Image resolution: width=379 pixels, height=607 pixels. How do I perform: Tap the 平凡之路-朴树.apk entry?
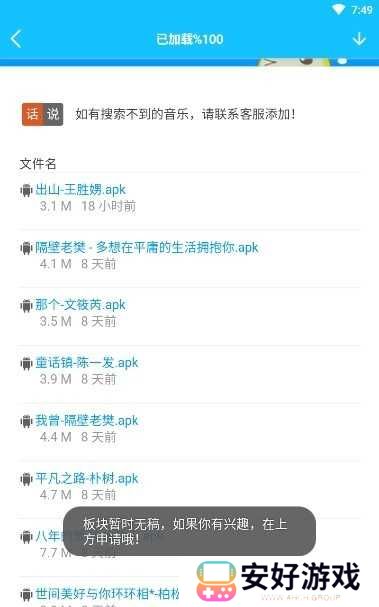(87, 478)
